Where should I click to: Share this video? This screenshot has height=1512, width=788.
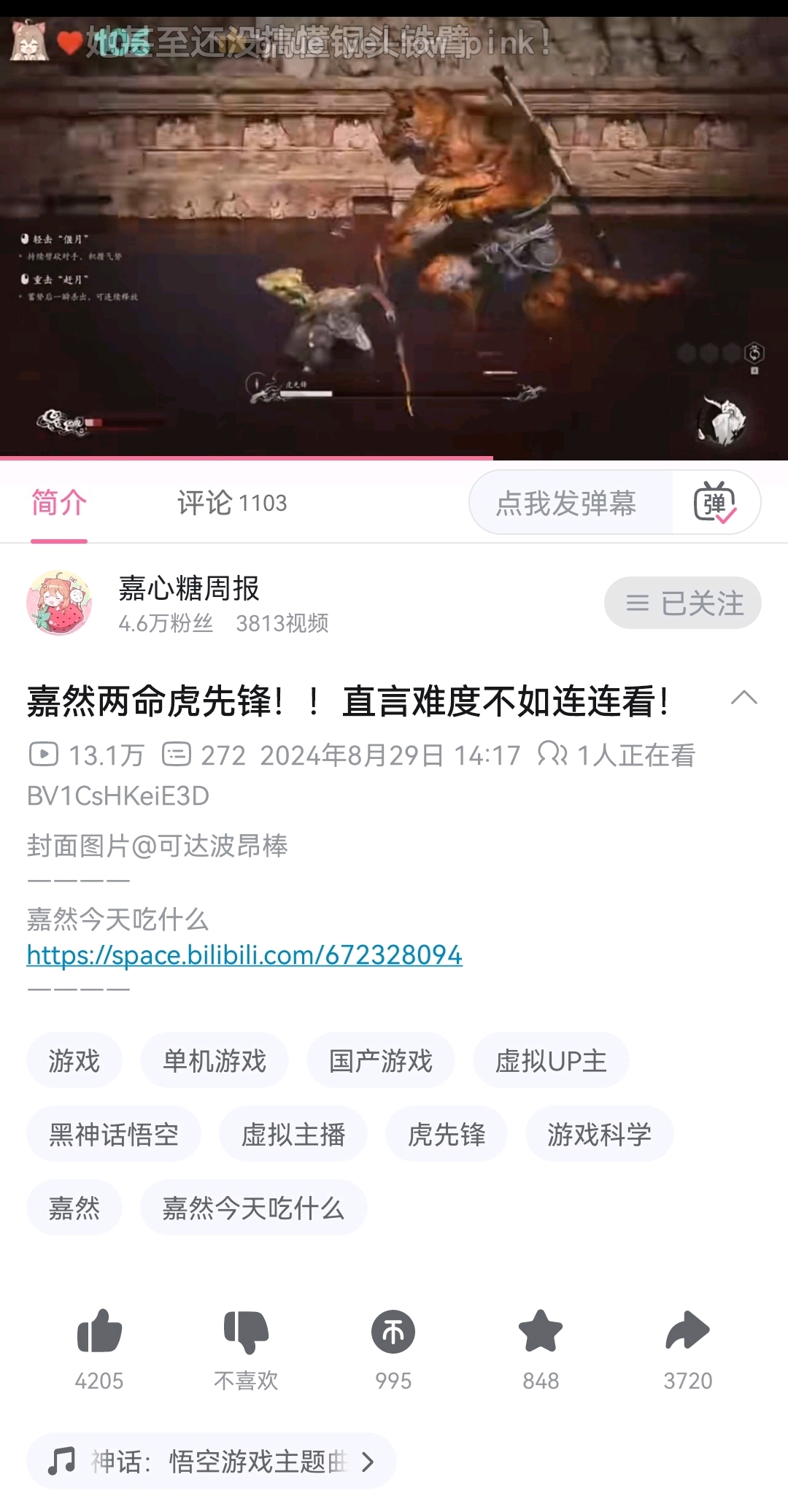tap(687, 1332)
